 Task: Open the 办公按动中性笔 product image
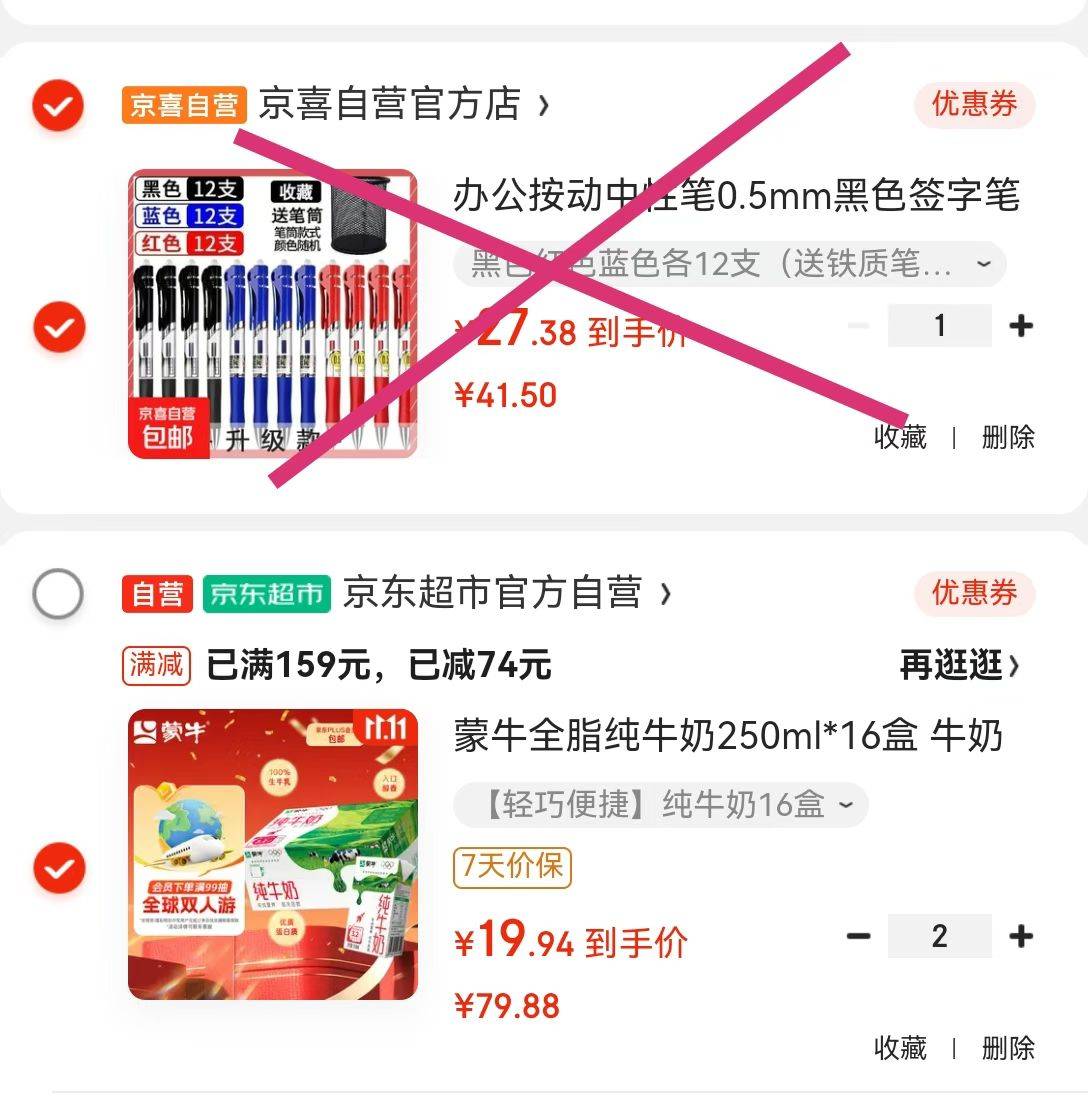tap(272, 314)
